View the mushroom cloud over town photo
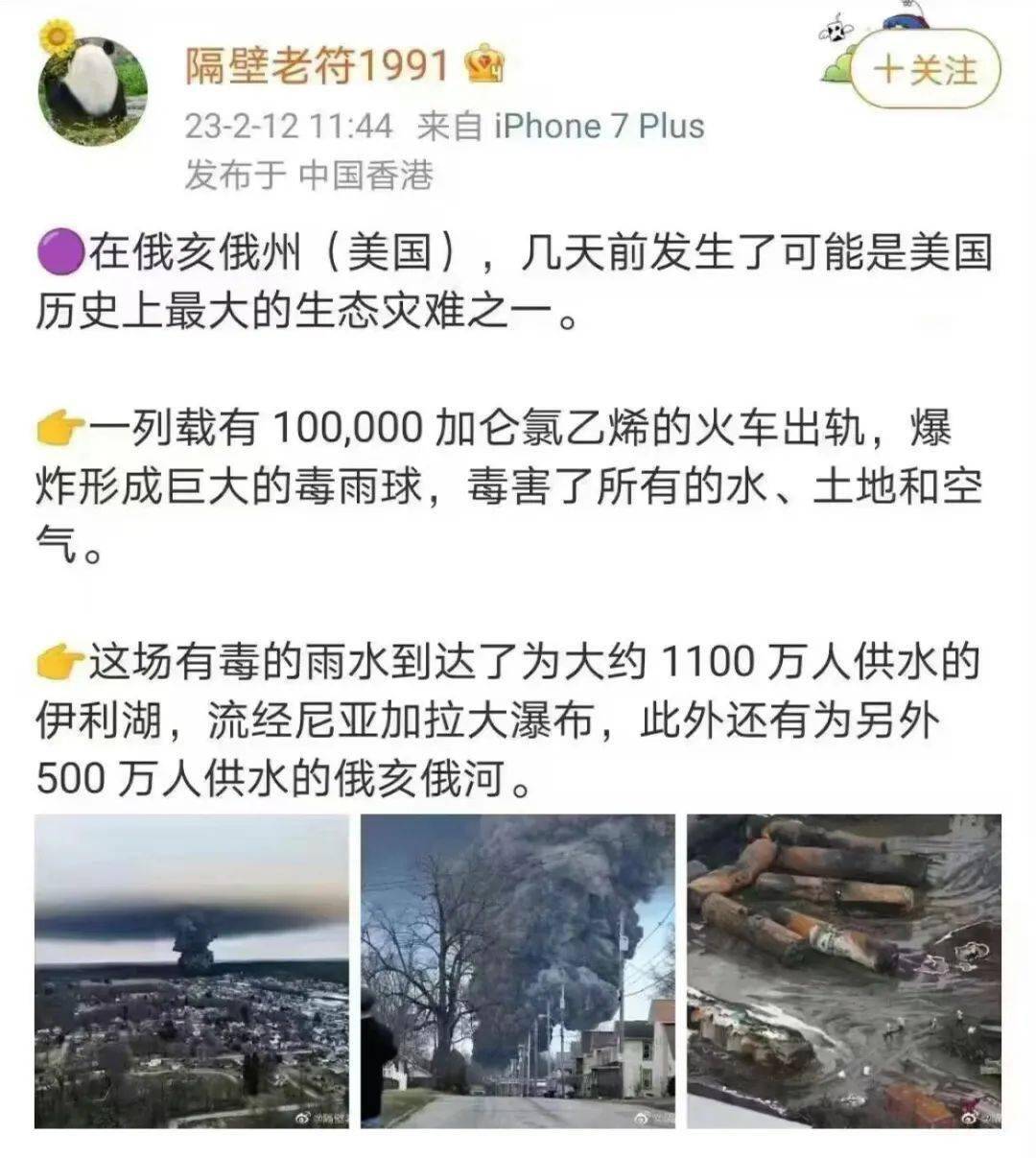This screenshot has width=1036, height=1158. pyautogui.click(x=192, y=971)
